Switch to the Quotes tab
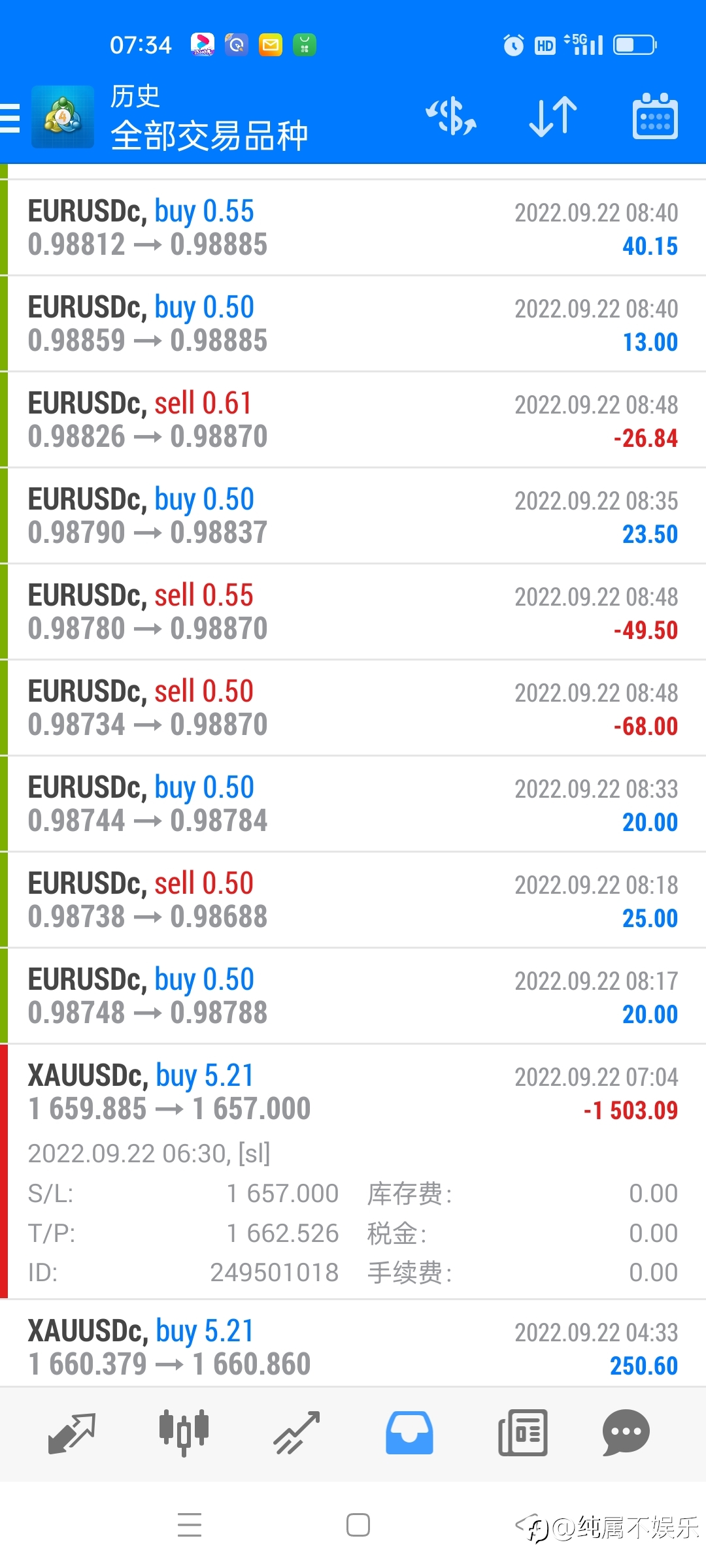 point(72,1433)
